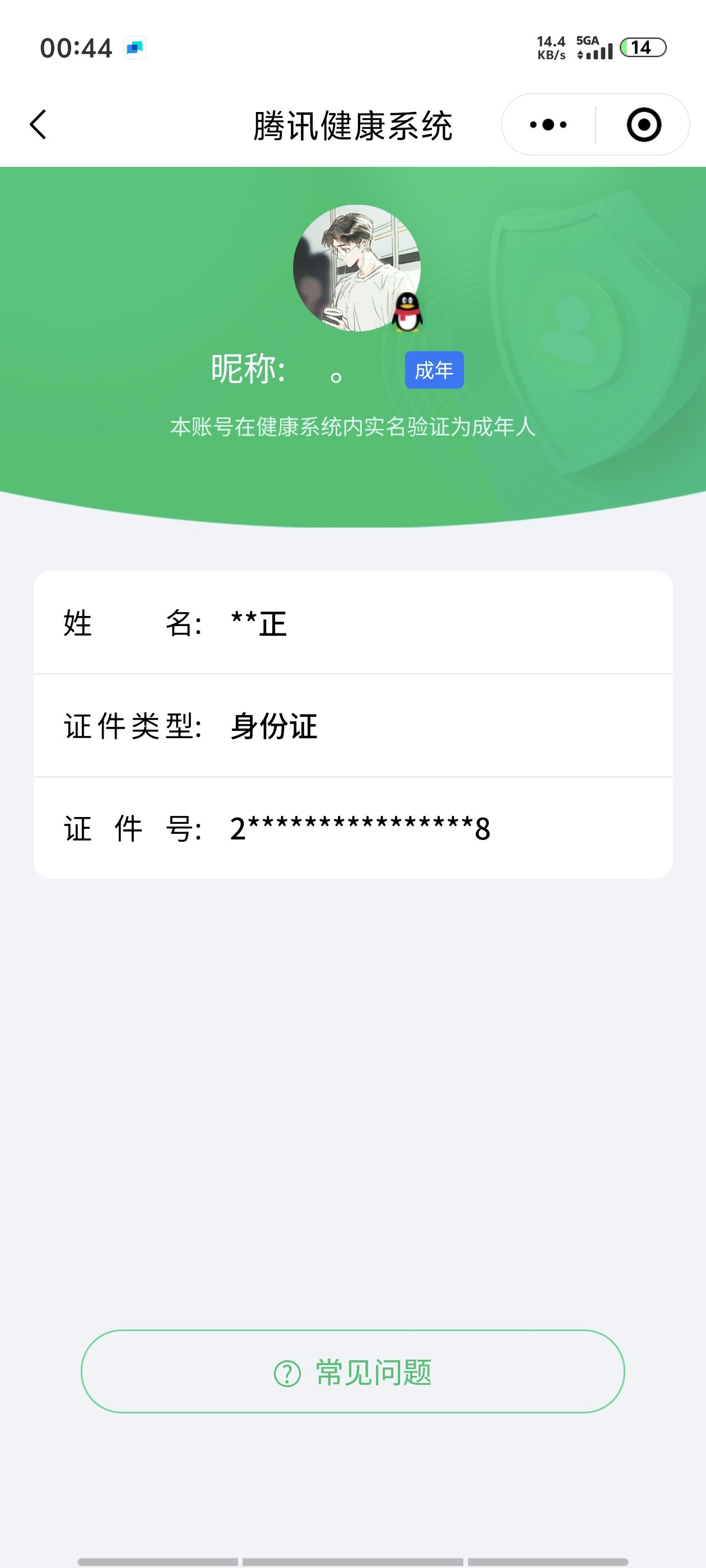Select the 腾讯健康系统 title bar

point(352,124)
